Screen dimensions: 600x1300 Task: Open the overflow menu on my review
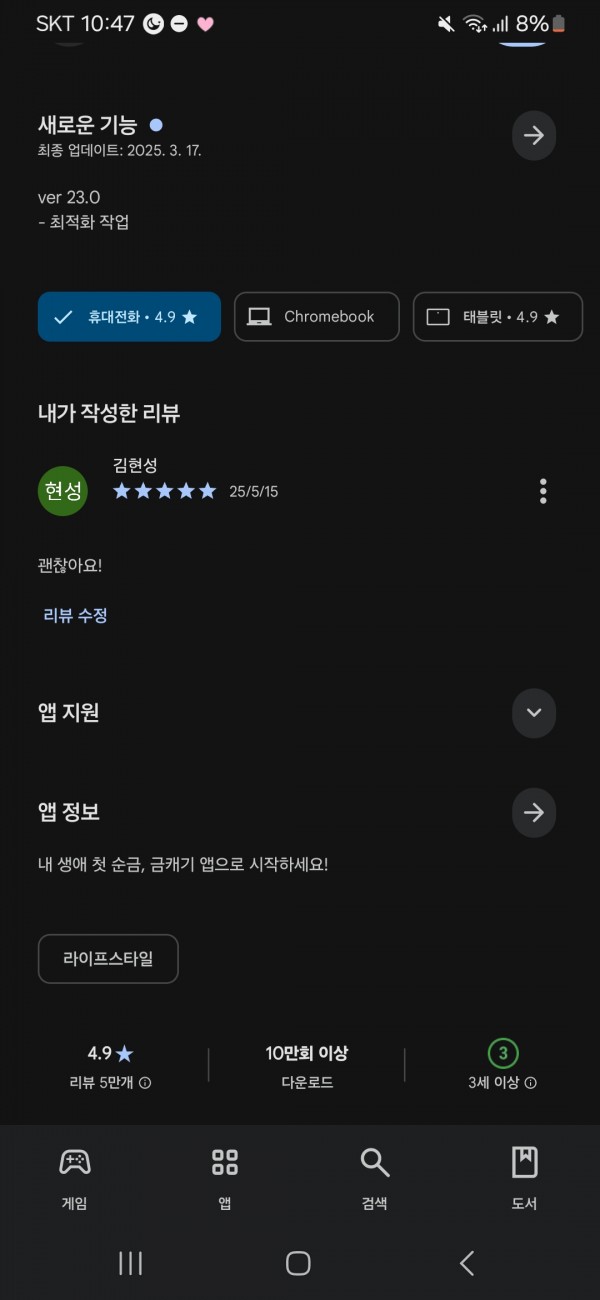click(x=543, y=491)
